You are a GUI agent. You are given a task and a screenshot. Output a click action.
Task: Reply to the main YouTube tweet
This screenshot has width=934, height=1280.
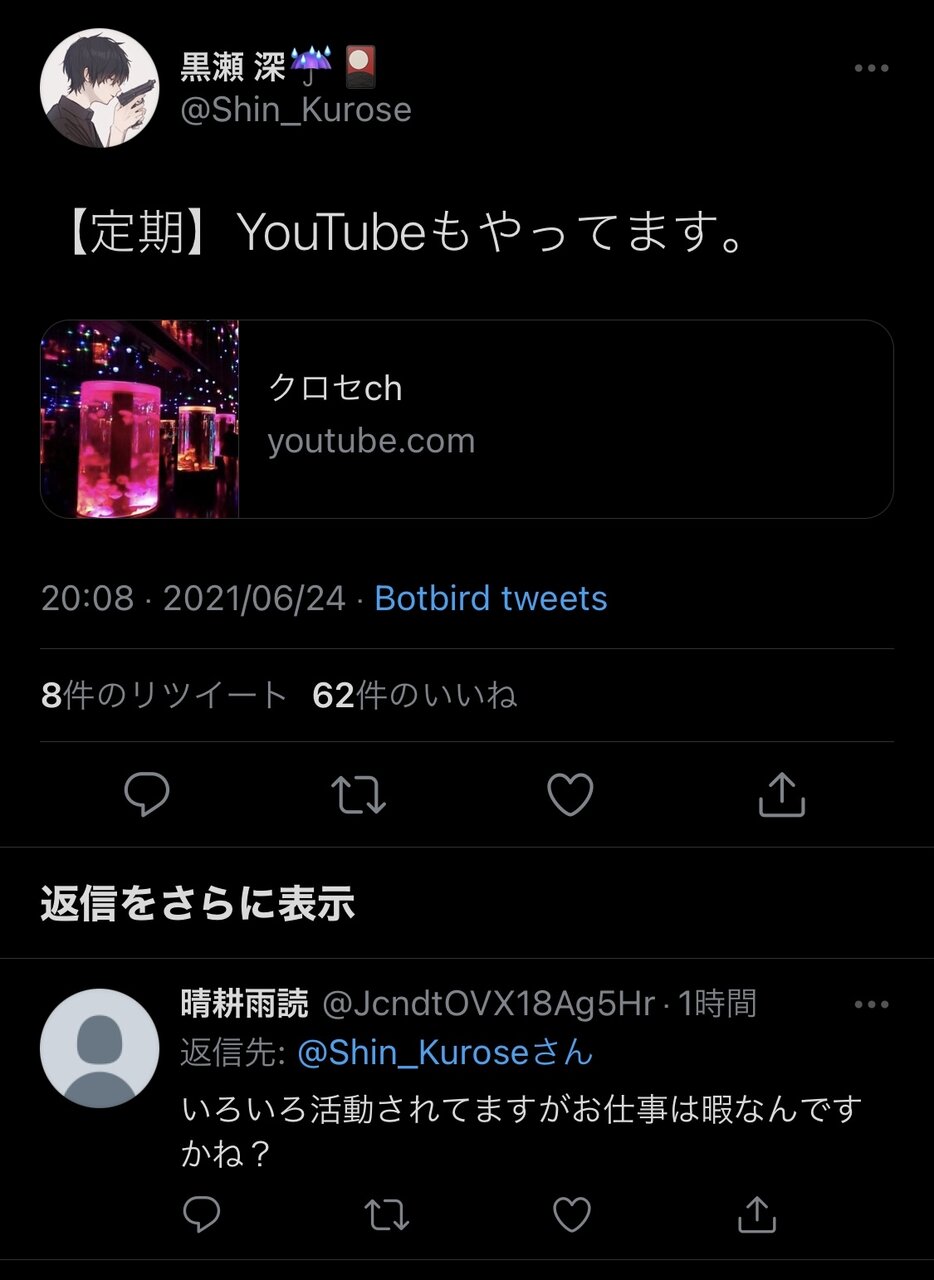point(147,795)
